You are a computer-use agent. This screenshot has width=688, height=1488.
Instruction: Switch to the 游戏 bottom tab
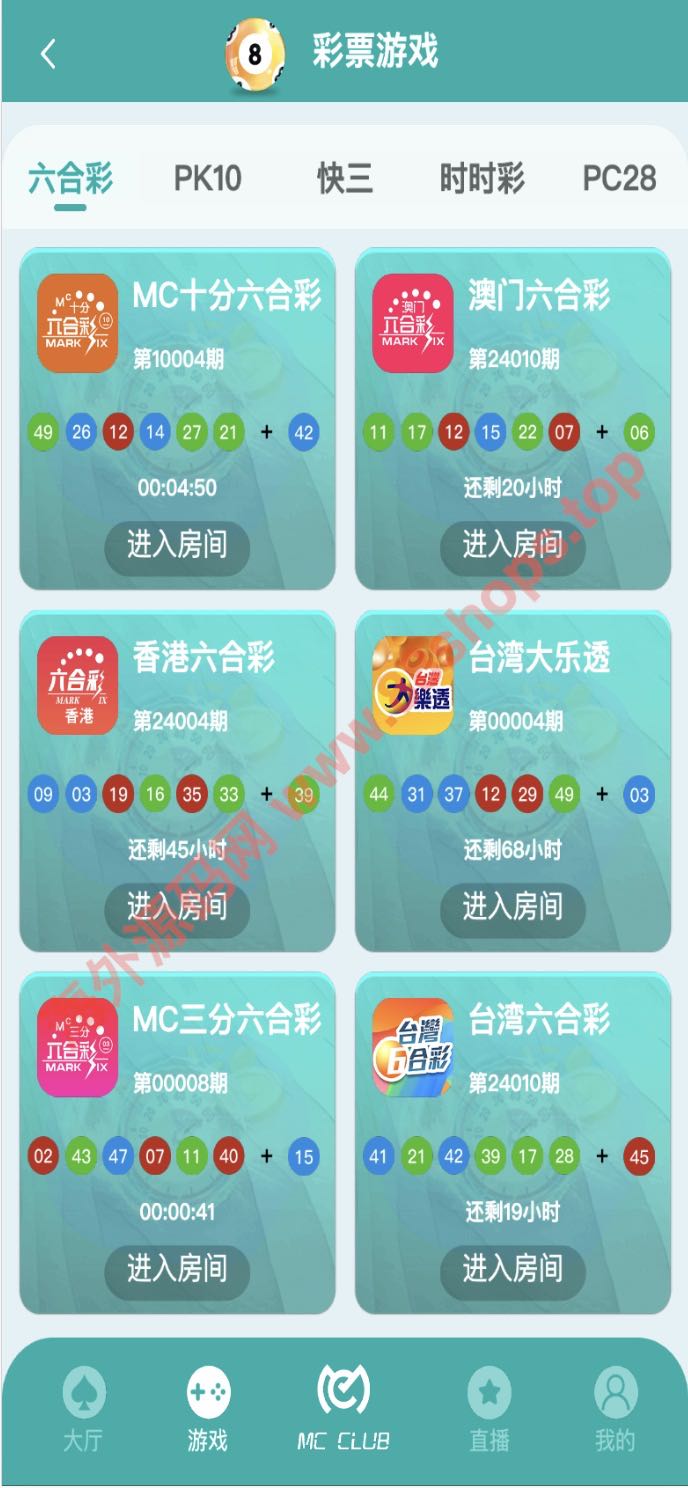[208, 1410]
